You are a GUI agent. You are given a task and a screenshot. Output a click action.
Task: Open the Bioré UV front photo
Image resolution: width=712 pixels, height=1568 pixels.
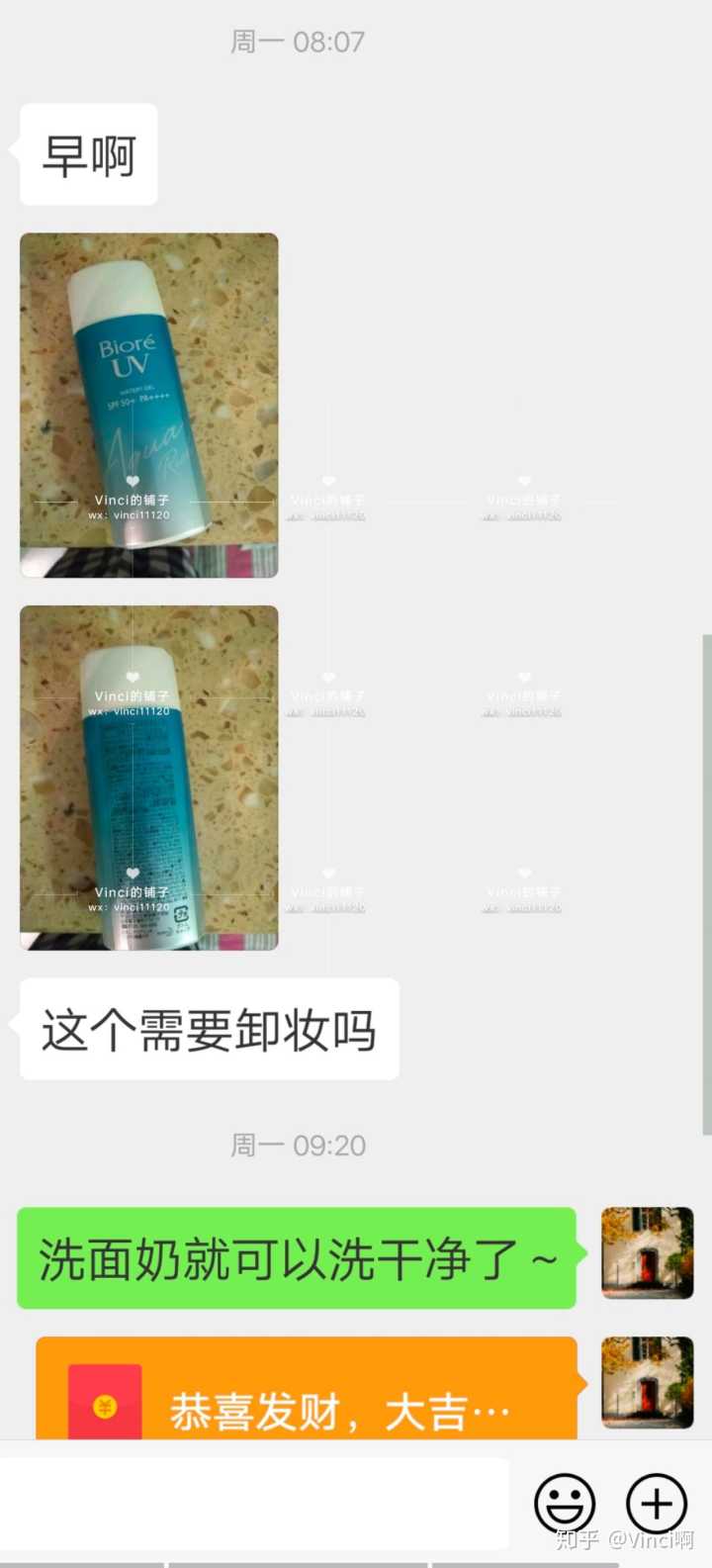pyautogui.click(x=149, y=405)
